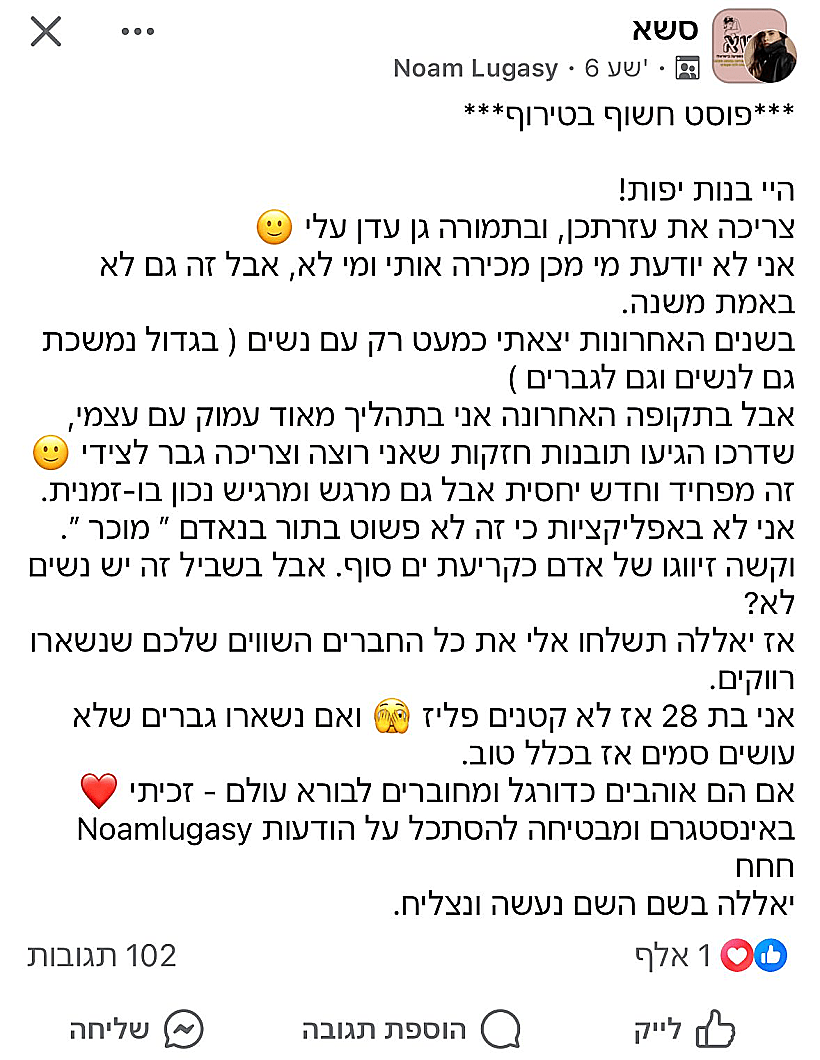Screen dimensions: 820x1060
Task: Close the post with the X button
Action: pos(46,30)
